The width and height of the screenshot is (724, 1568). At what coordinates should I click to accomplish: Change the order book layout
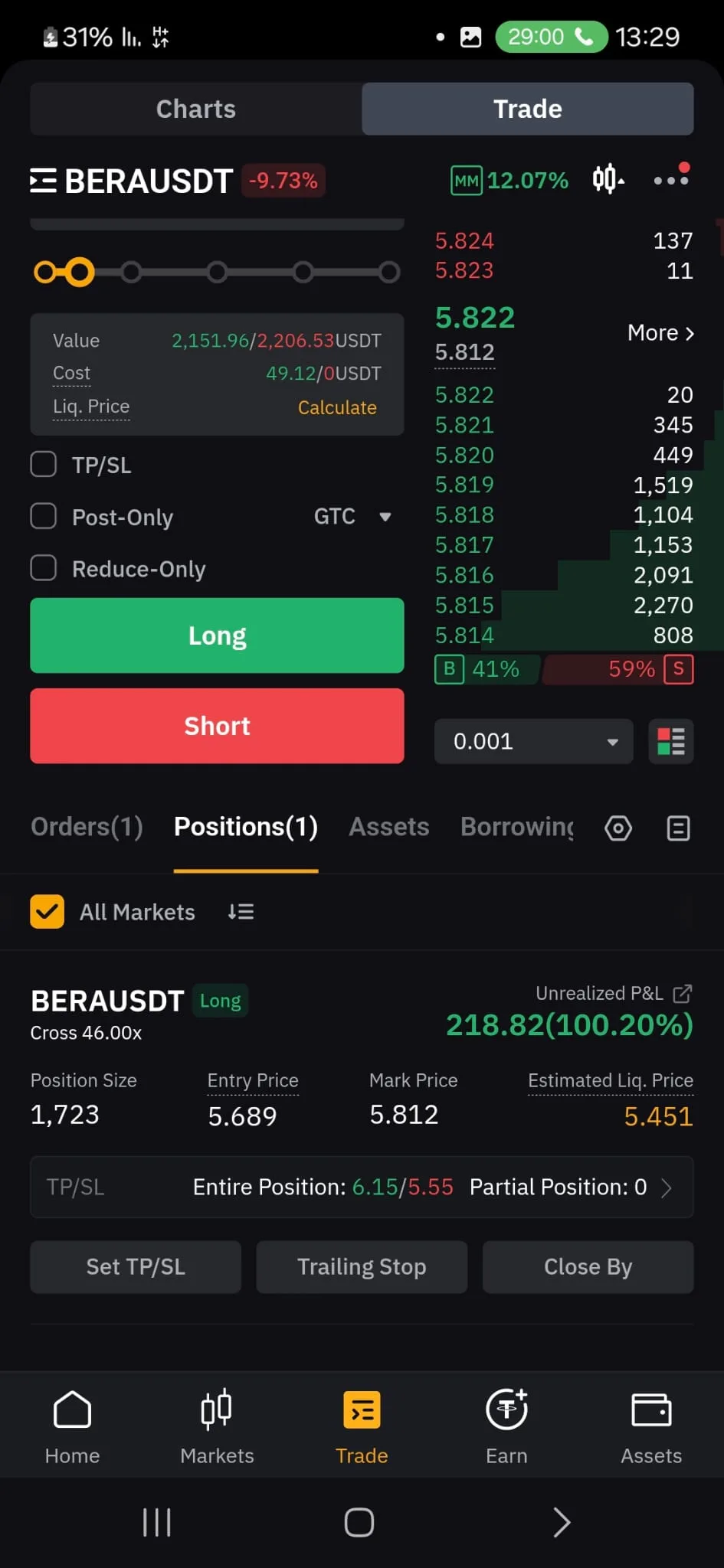point(670,741)
